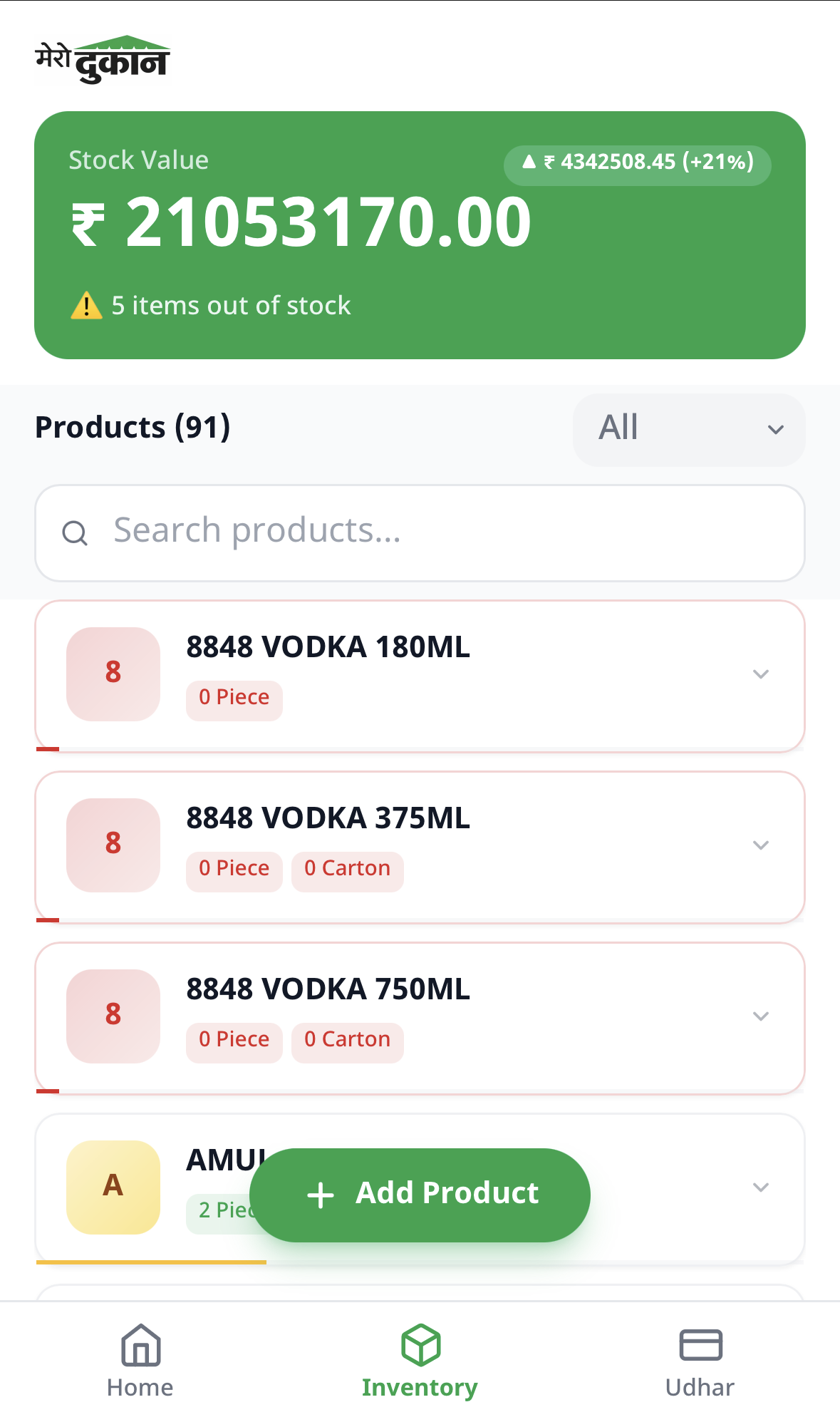Click the warning triangle beside out-of-stock text
This screenshot has width=840, height=1422.
click(86, 305)
